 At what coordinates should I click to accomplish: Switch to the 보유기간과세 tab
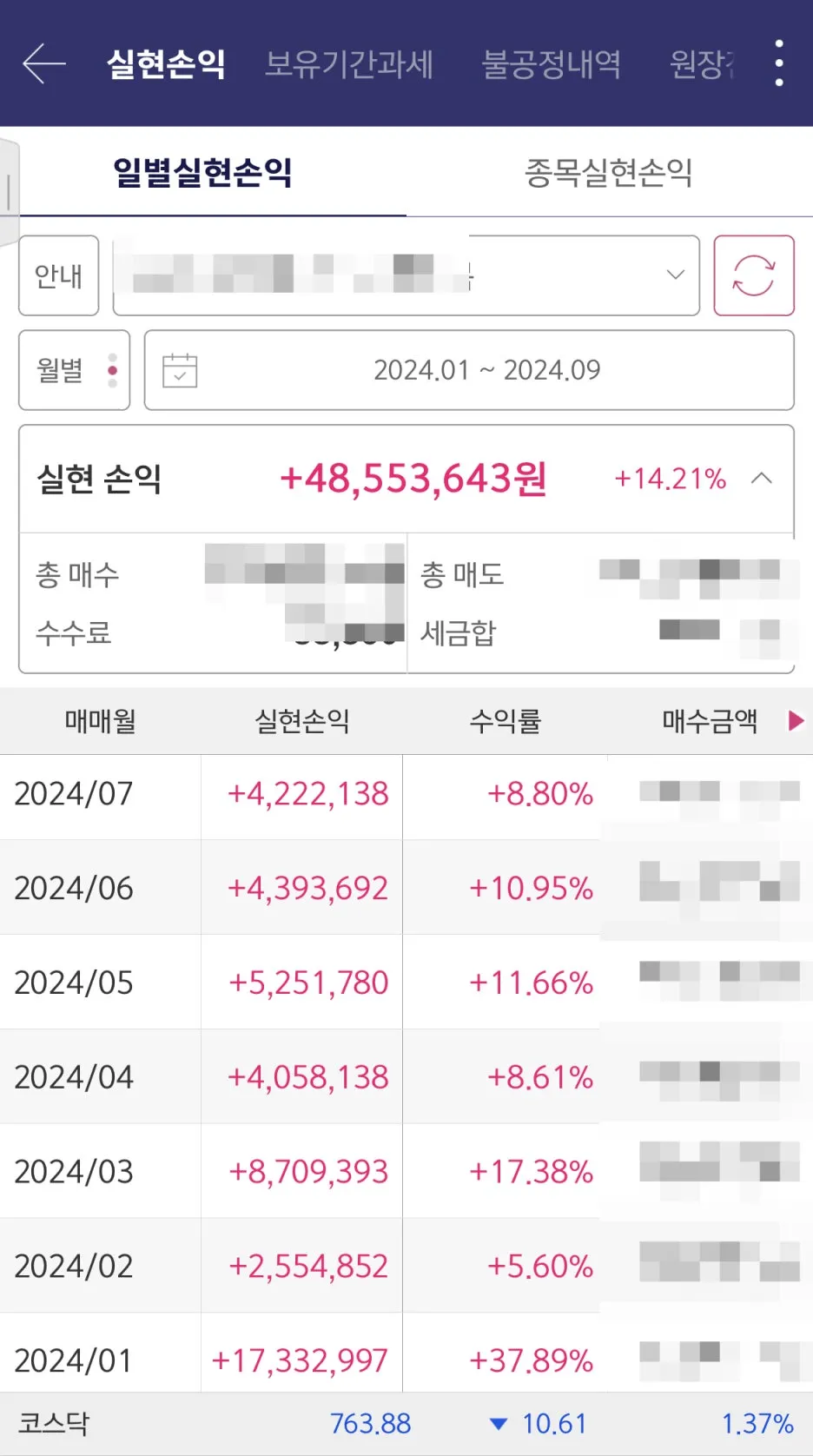(x=349, y=64)
